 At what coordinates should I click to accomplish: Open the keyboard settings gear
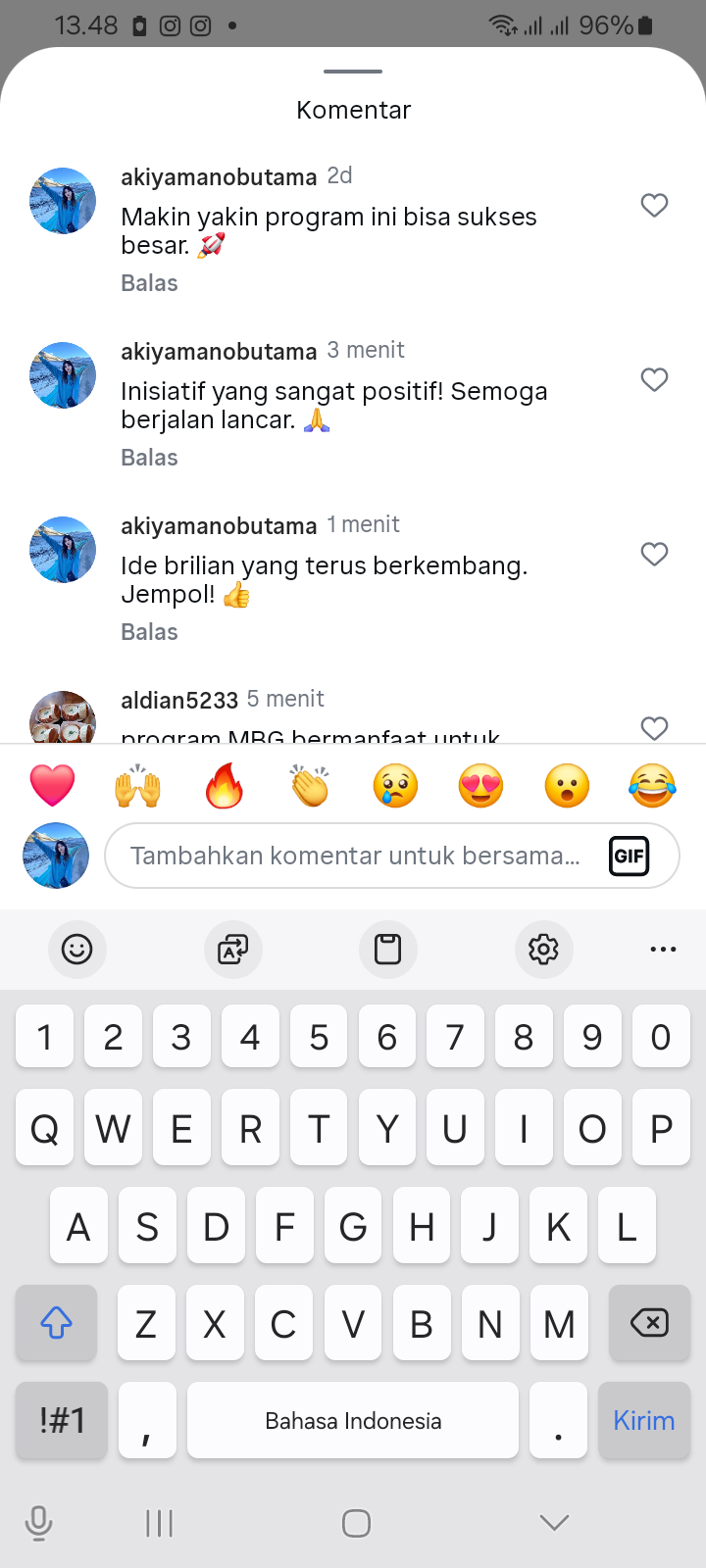point(543,949)
